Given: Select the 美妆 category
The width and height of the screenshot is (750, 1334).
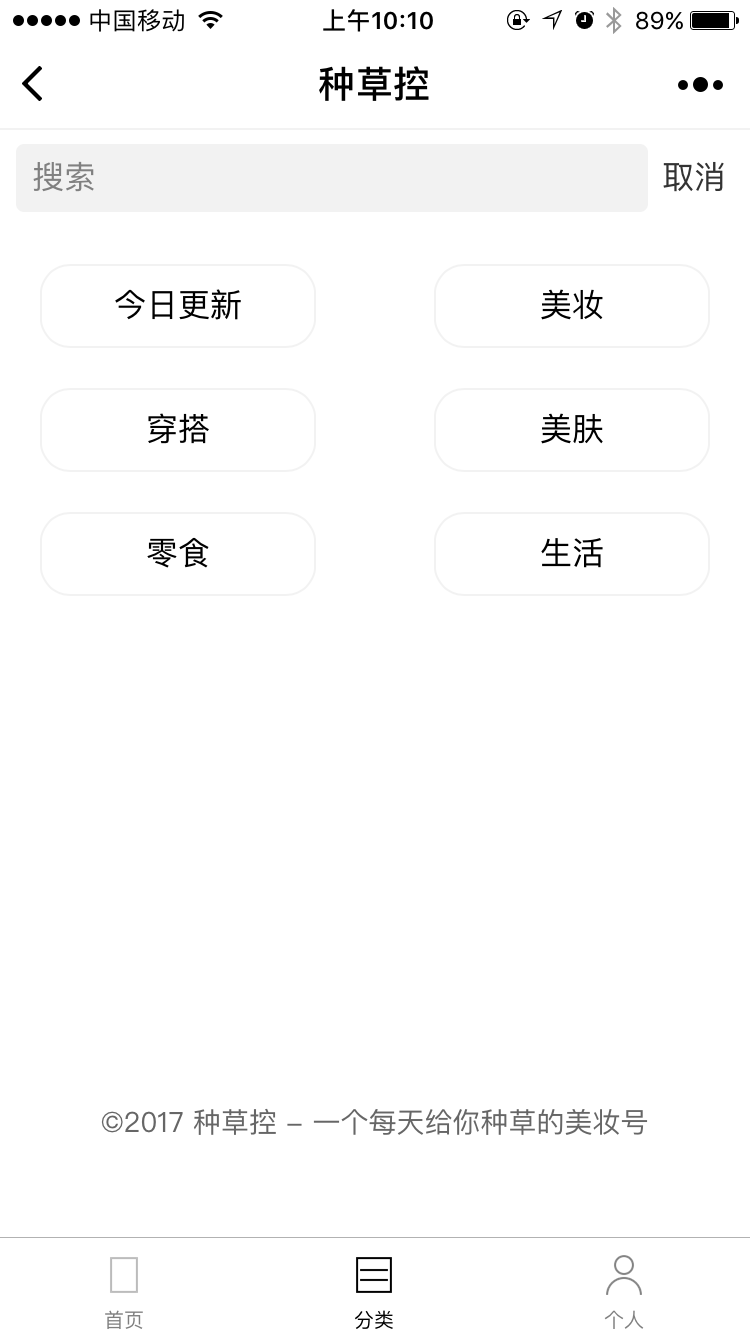Looking at the screenshot, I should click(x=572, y=306).
